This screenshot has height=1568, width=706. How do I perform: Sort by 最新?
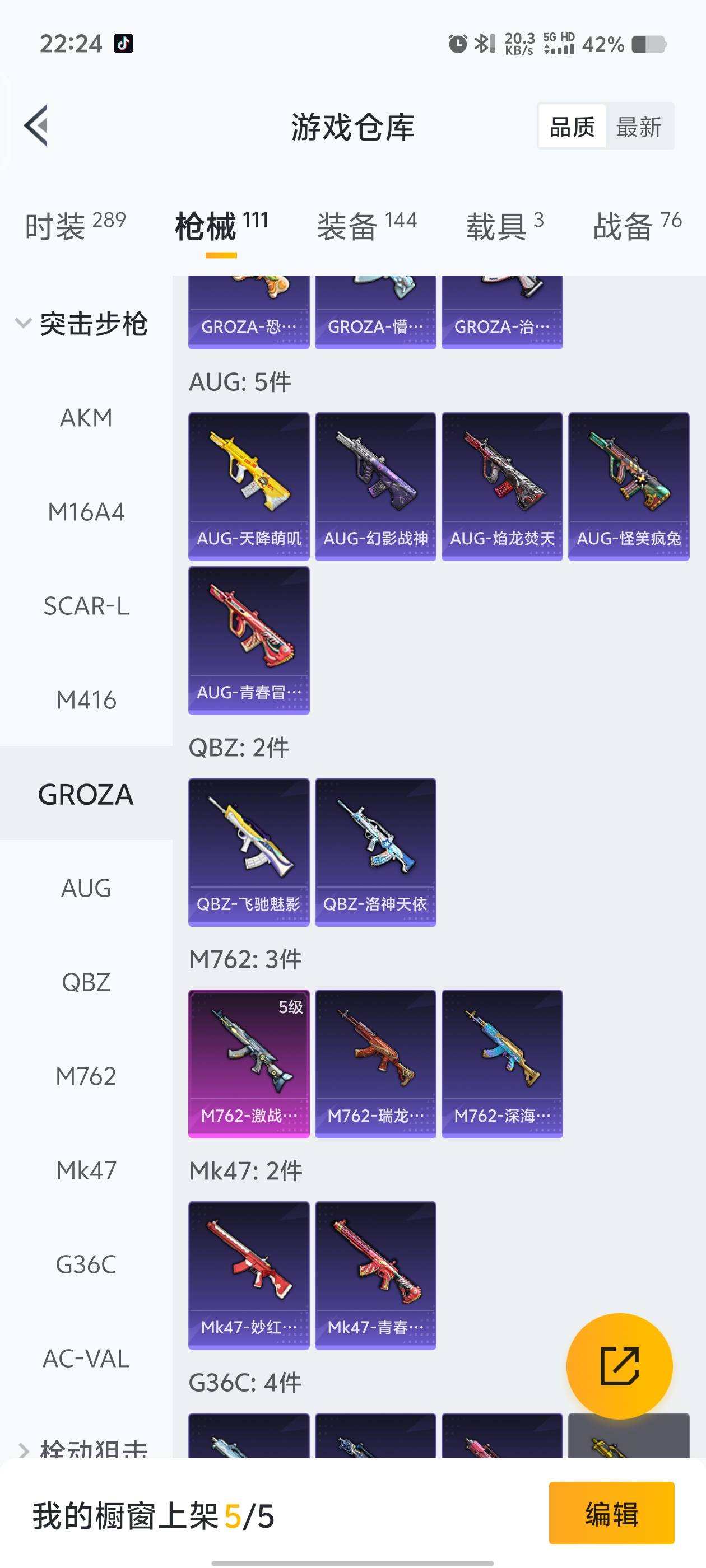click(638, 127)
